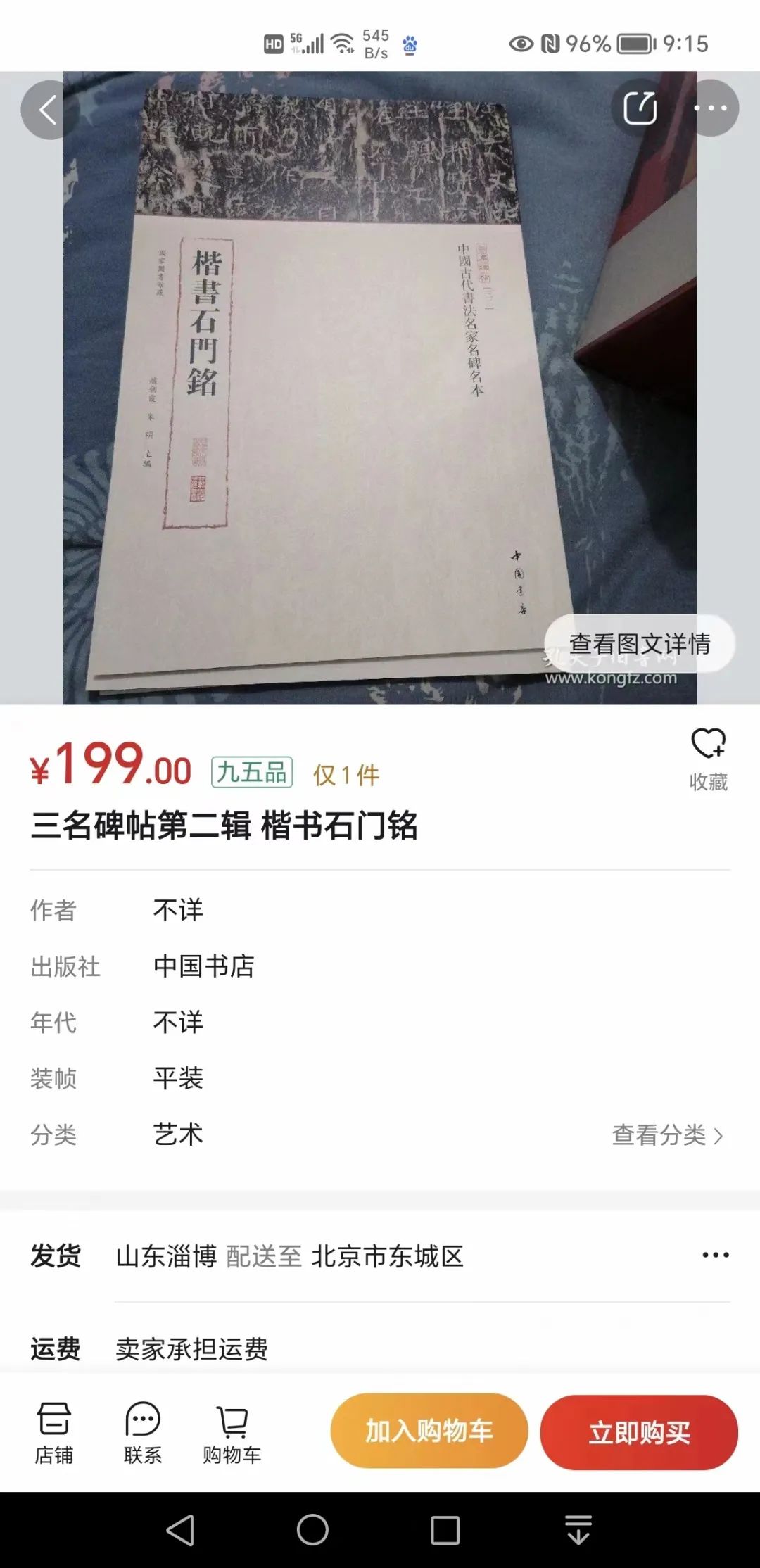Screen dimensions: 760x1568
Task: Share this book listing
Action: (640, 108)
